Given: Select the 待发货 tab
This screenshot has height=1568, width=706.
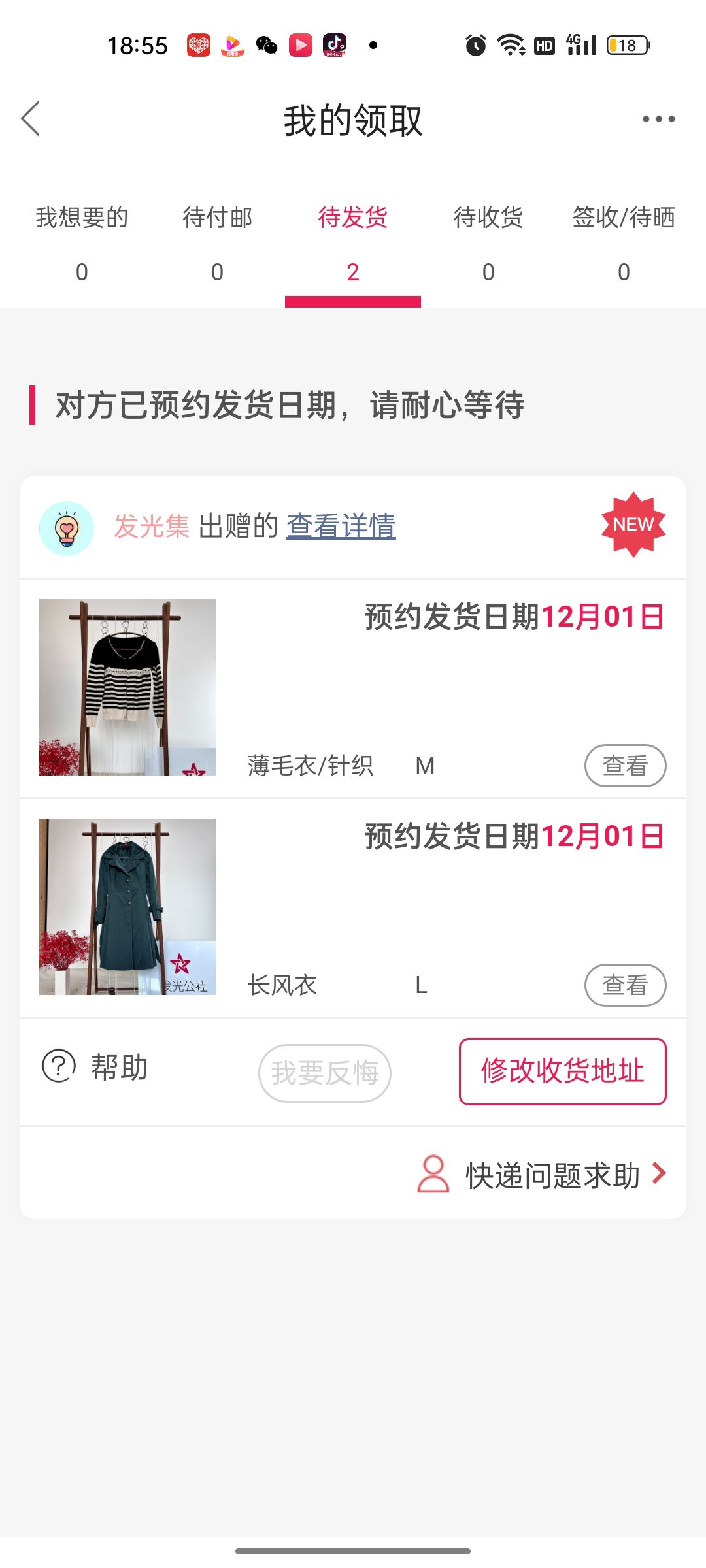Looking at the screenshot, I should [353, 244].
